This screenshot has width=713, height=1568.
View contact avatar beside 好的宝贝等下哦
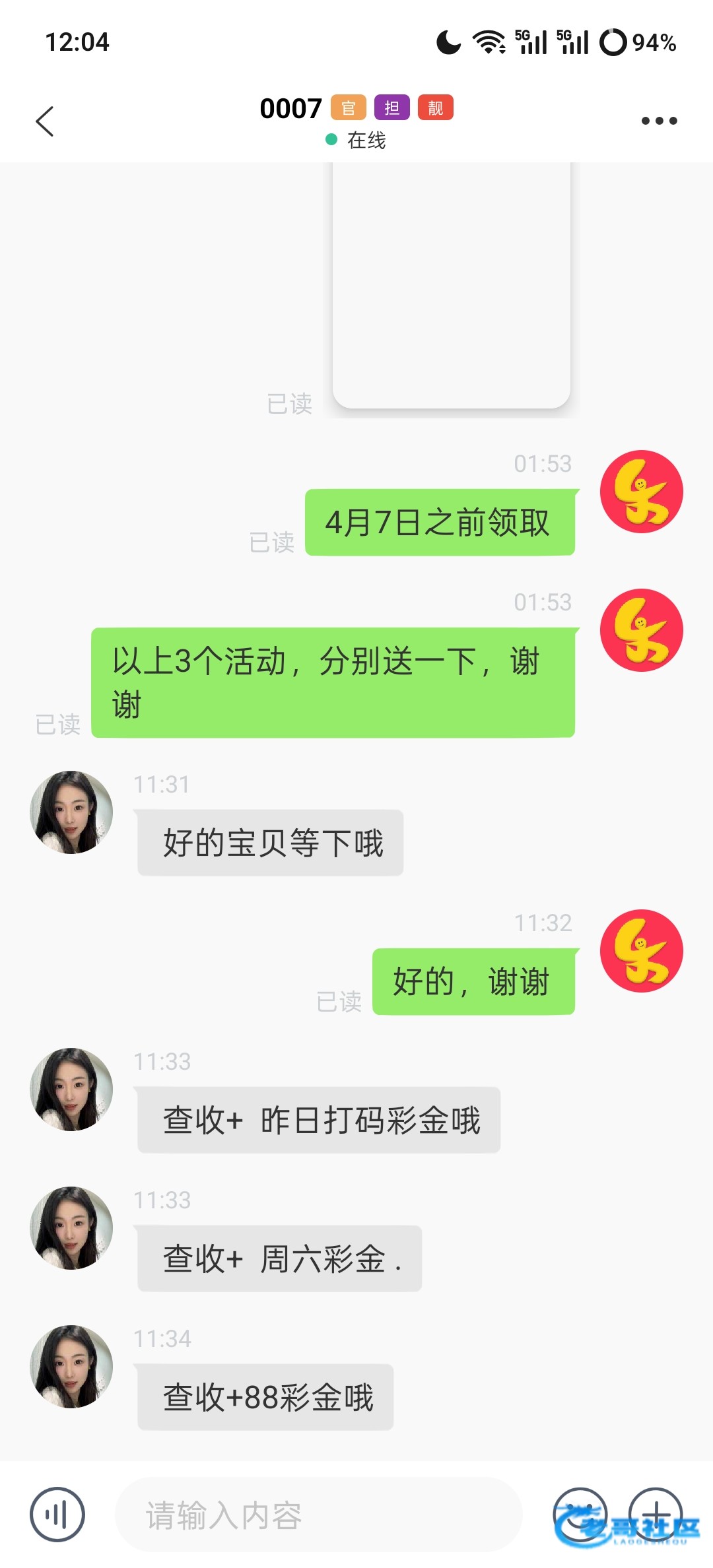[x=71, y=812]
